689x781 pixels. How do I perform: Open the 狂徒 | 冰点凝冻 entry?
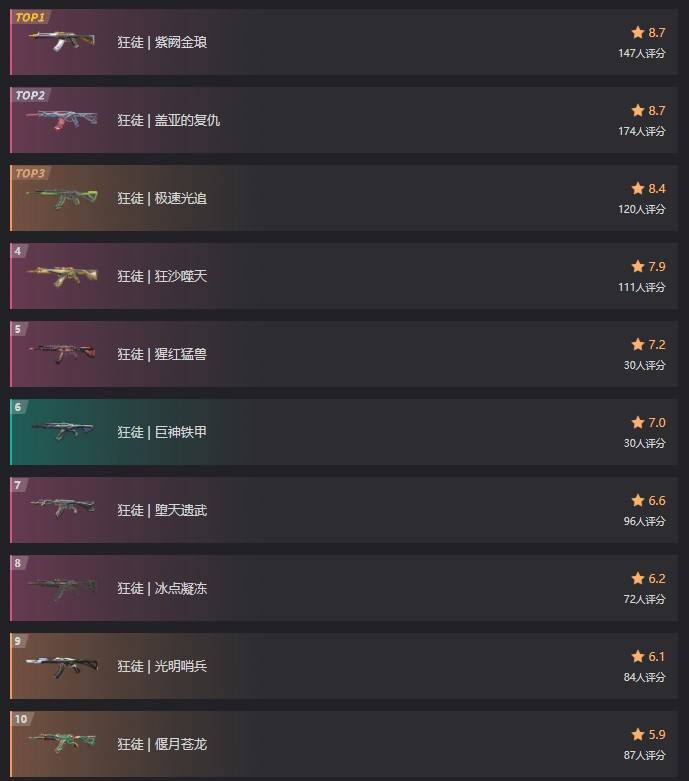coord(162,588)
